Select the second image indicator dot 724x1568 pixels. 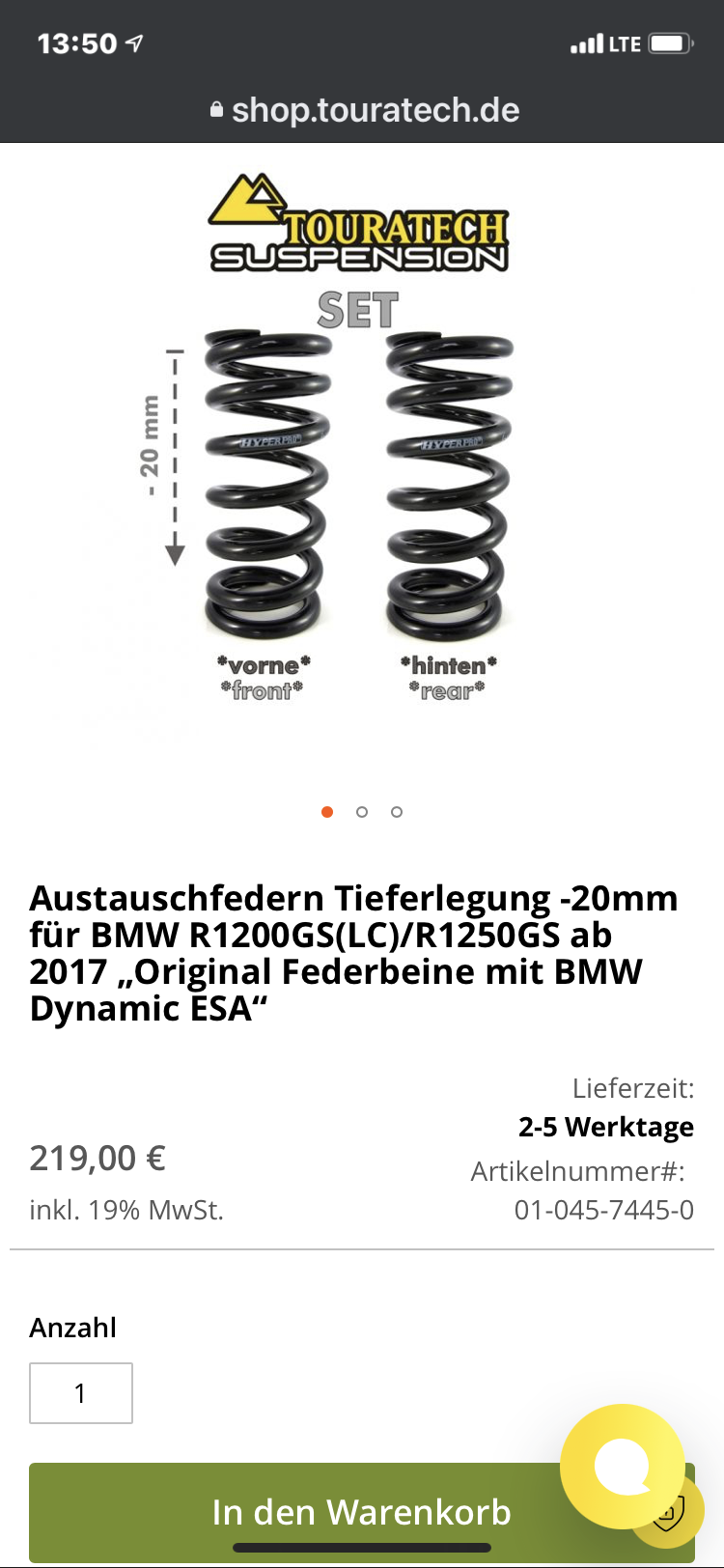(362, 812)
